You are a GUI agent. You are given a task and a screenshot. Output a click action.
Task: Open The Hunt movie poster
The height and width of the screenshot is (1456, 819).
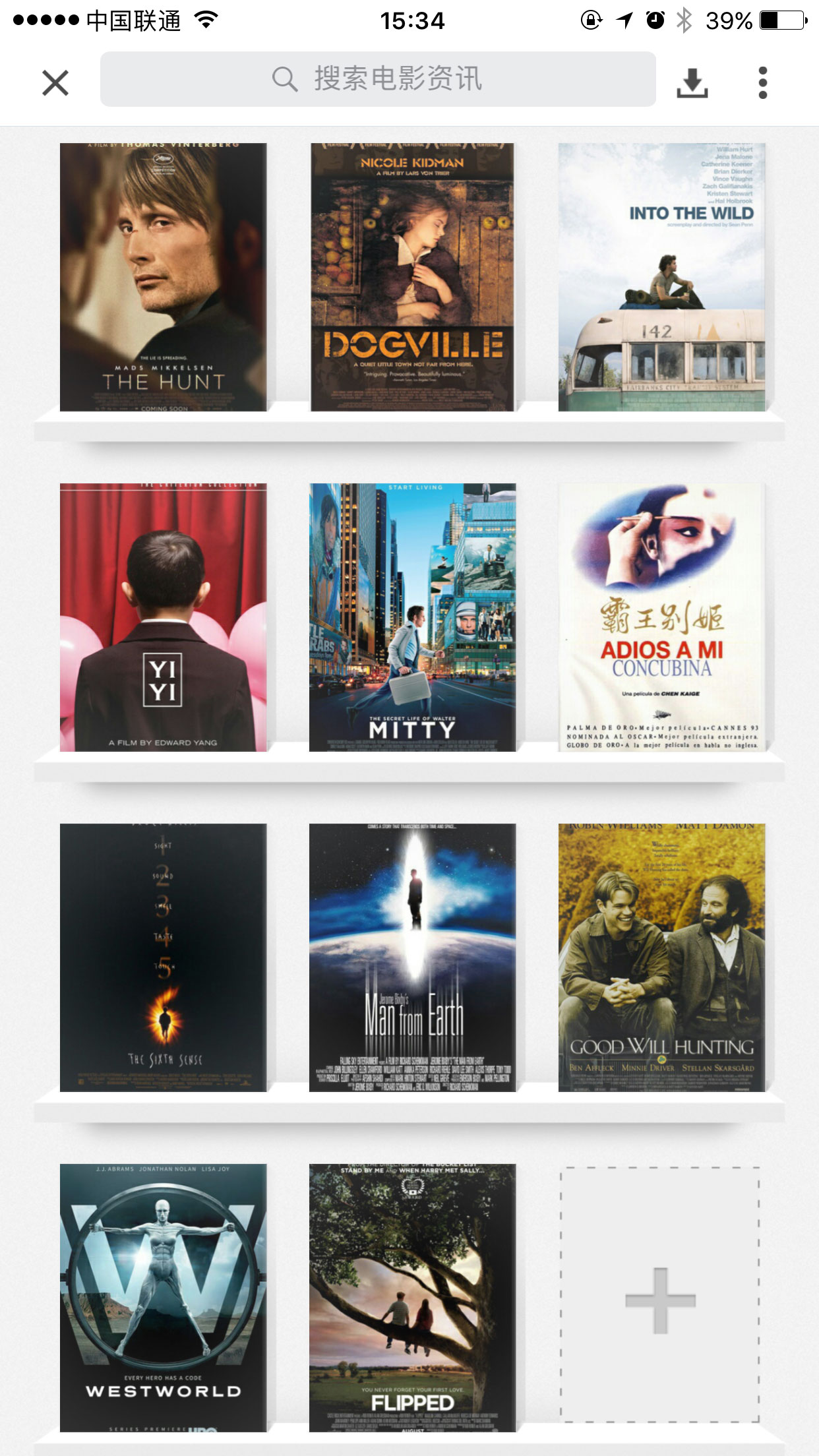coord(164,277)
